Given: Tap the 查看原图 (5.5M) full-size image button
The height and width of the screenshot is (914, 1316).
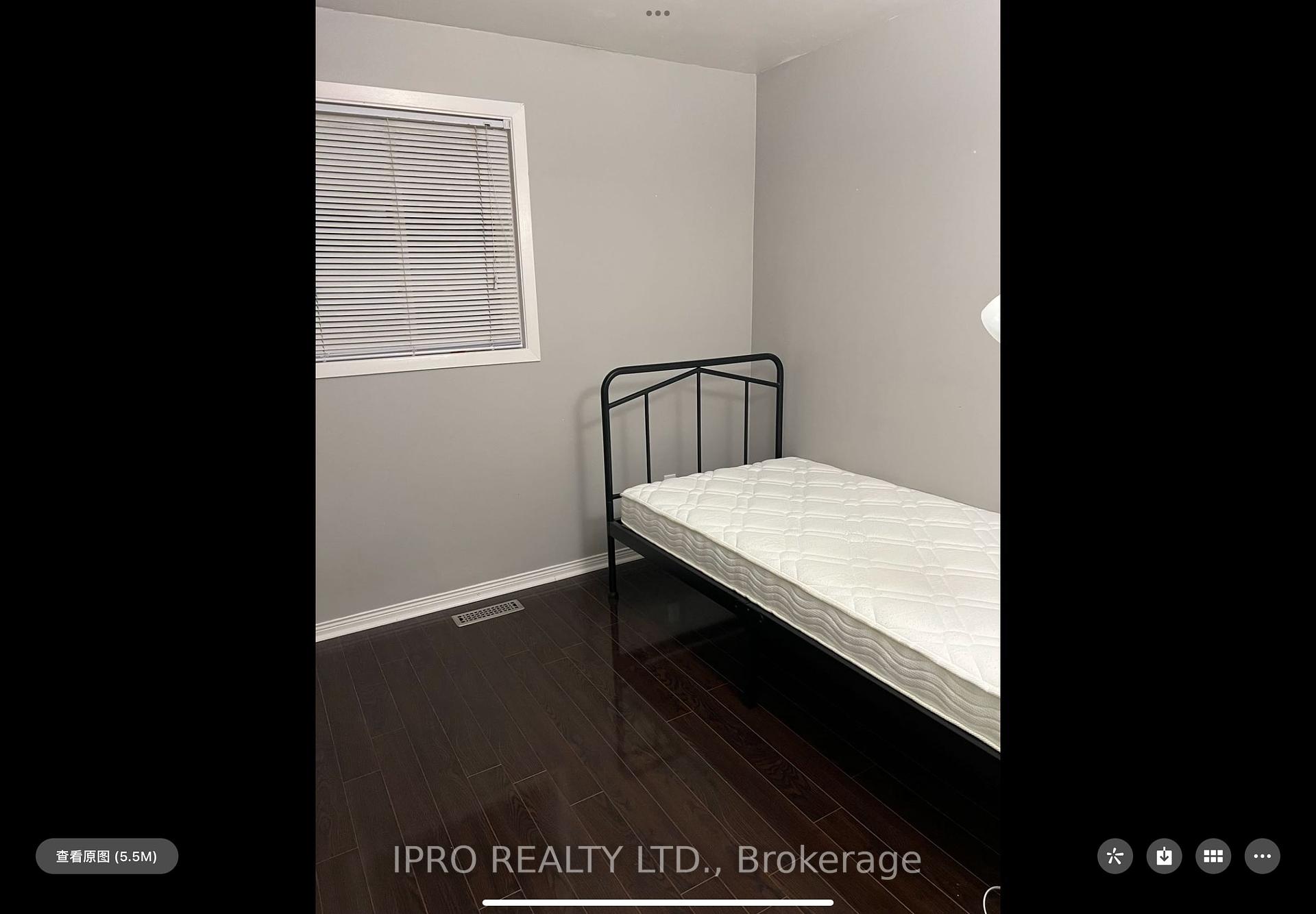Looking at the screenshot, I should pyautogui.click(x=107, y=856).
